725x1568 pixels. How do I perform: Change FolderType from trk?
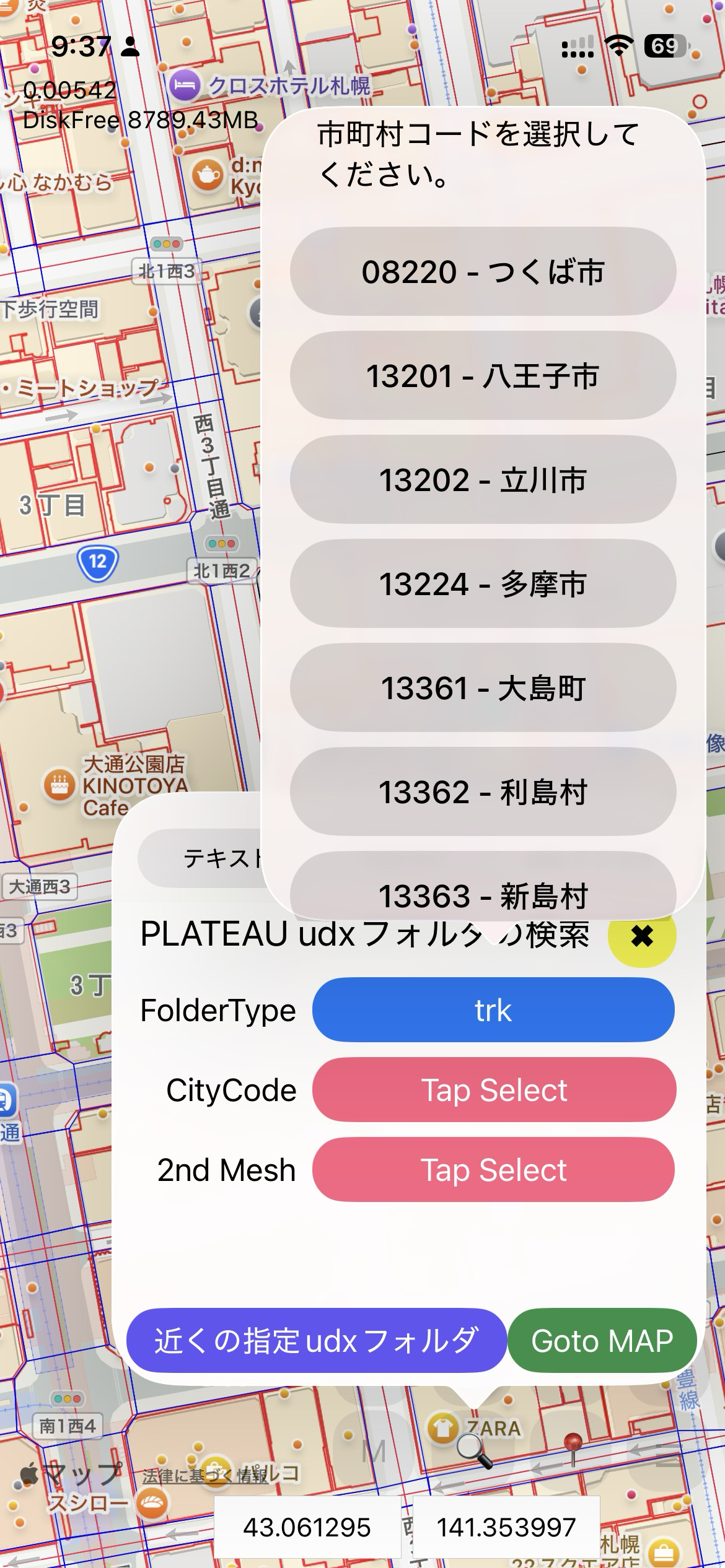pos(493,1011)
